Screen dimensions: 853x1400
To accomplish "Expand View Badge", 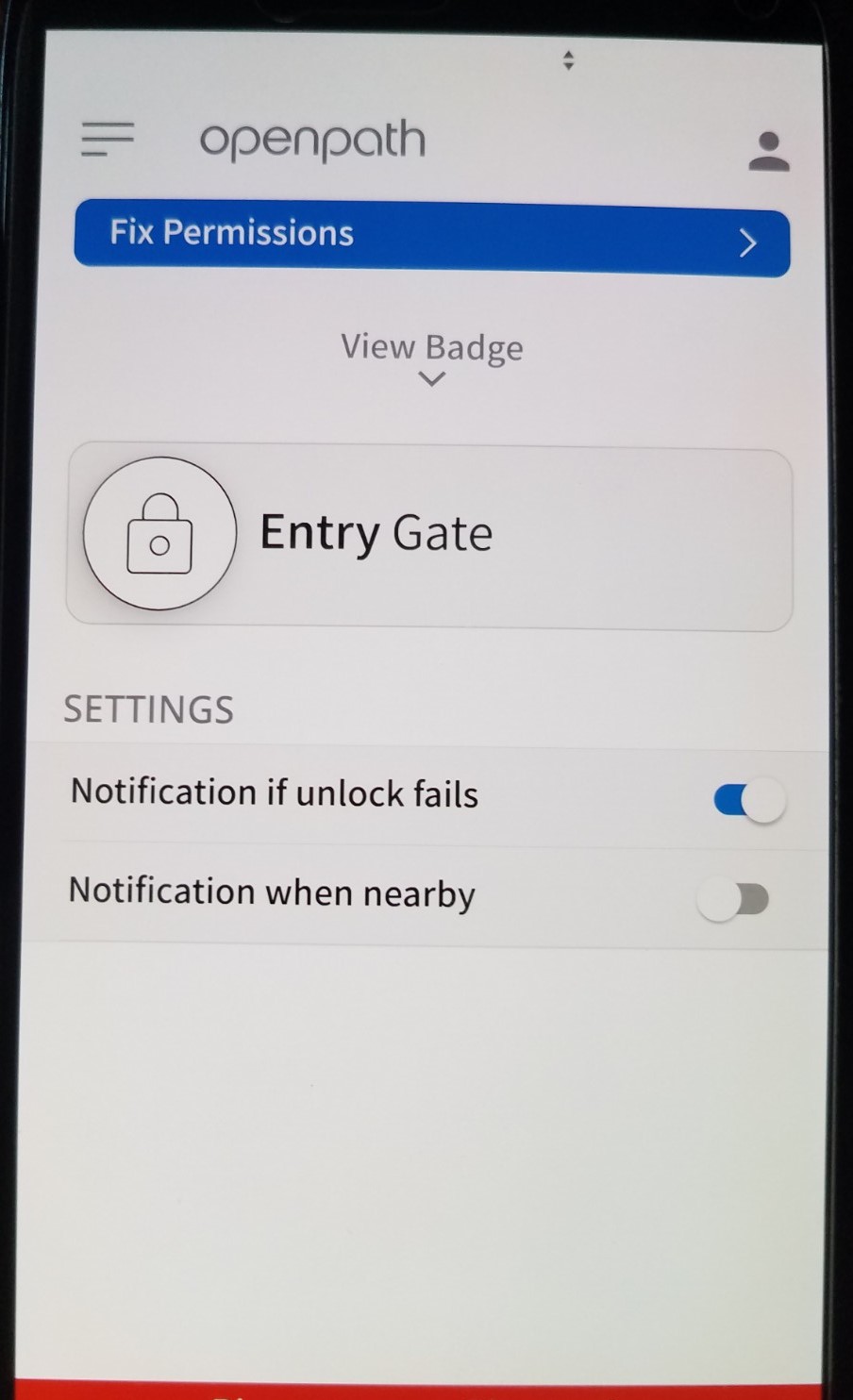I will tap(431, 358).
